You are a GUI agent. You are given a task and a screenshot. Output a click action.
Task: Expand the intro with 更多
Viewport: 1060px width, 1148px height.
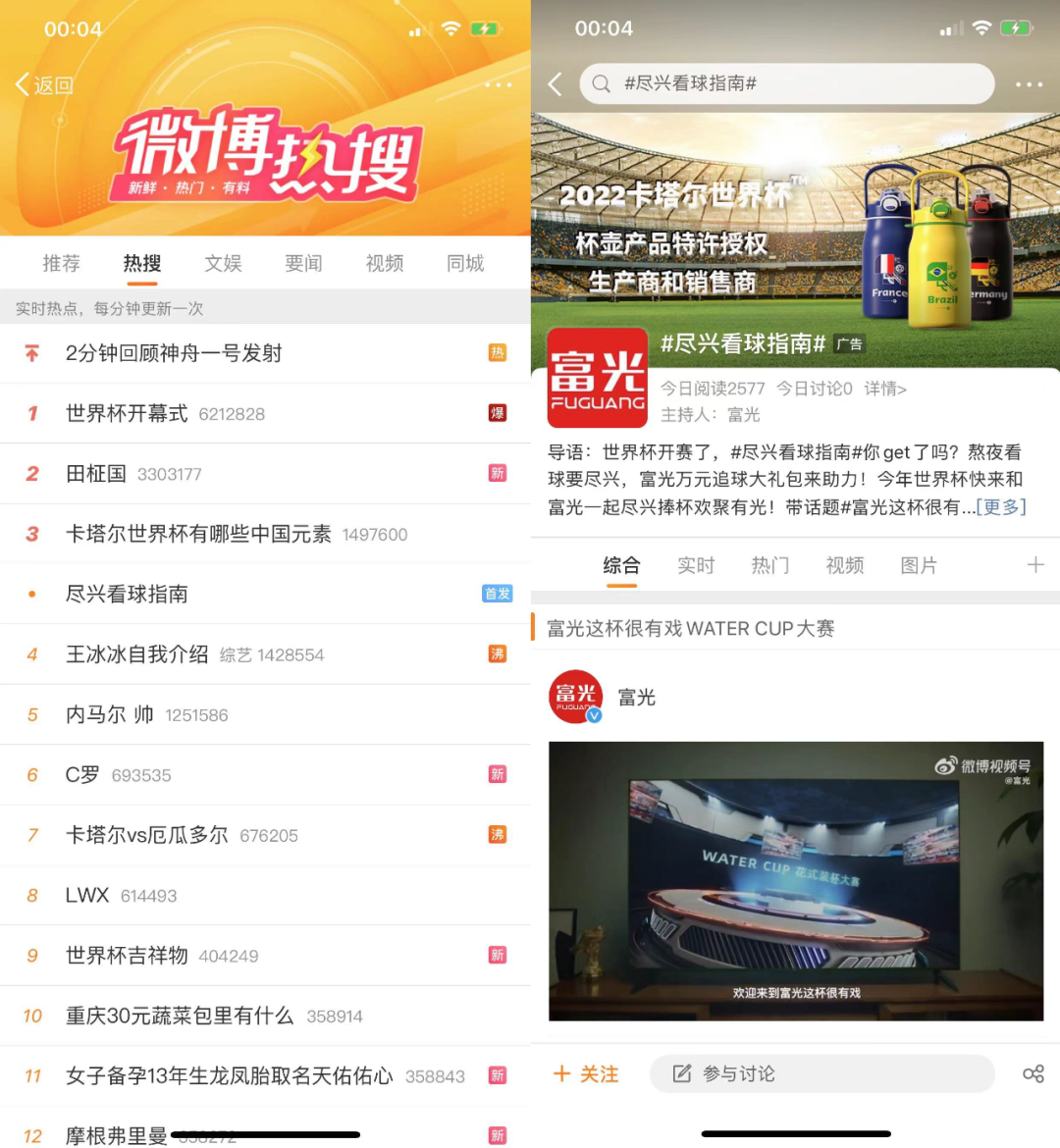(x=1001, y=507)
